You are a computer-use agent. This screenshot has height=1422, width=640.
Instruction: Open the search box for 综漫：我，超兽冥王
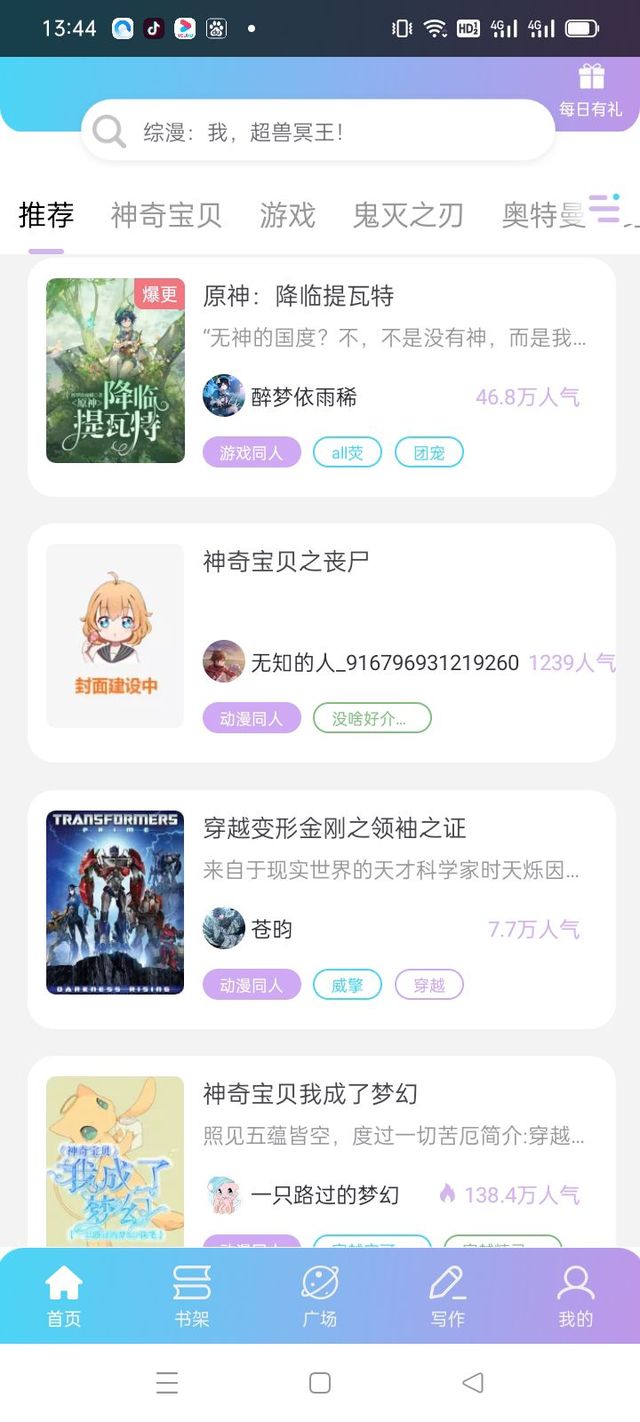[318, 130]
